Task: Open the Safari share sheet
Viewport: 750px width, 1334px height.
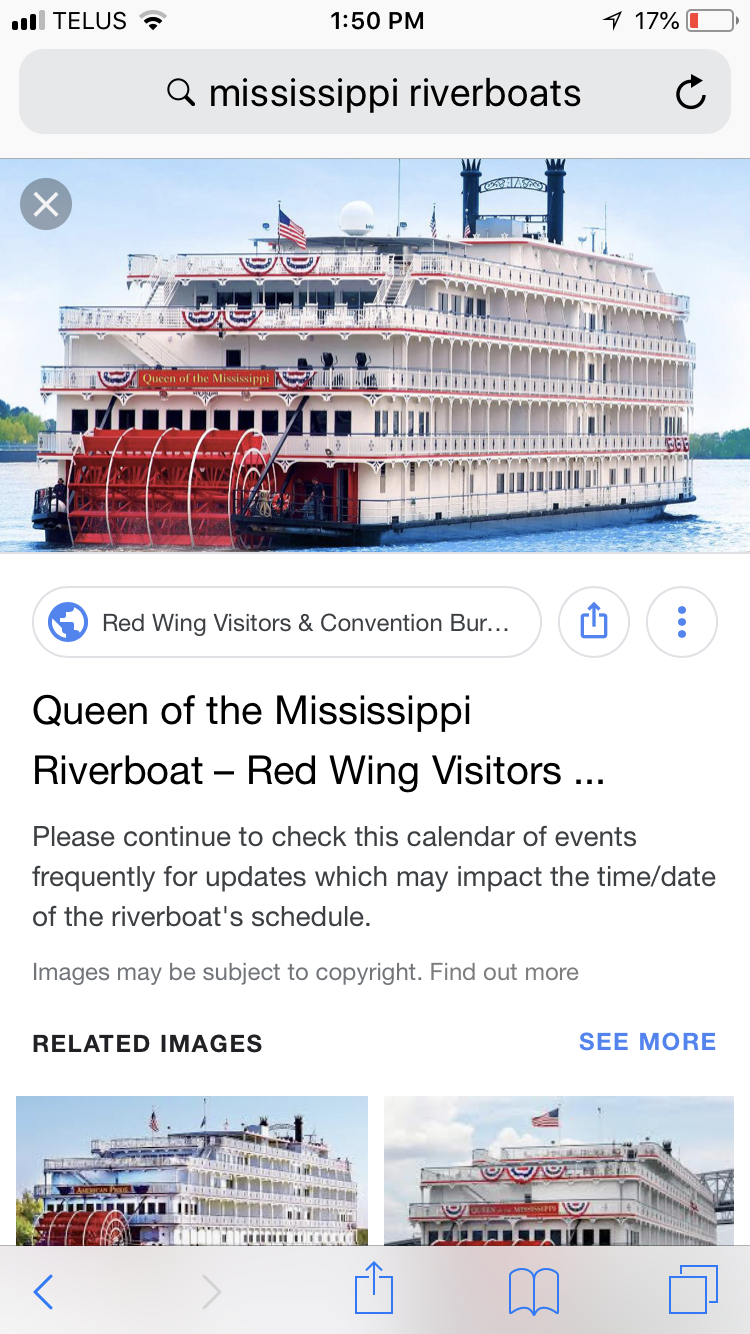Action: [374, 1290]
